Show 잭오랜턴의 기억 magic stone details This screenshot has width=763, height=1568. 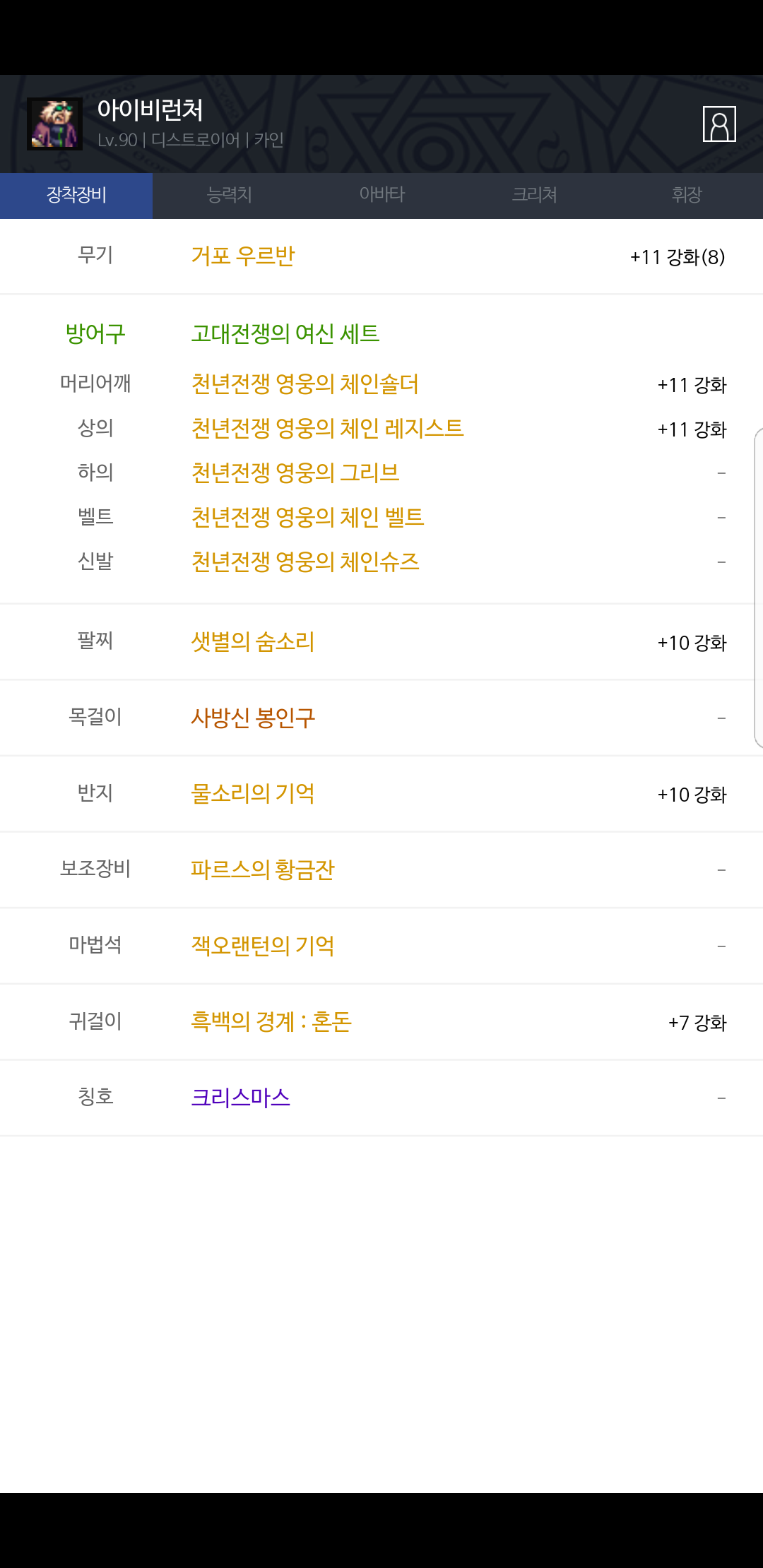(263, 946)
